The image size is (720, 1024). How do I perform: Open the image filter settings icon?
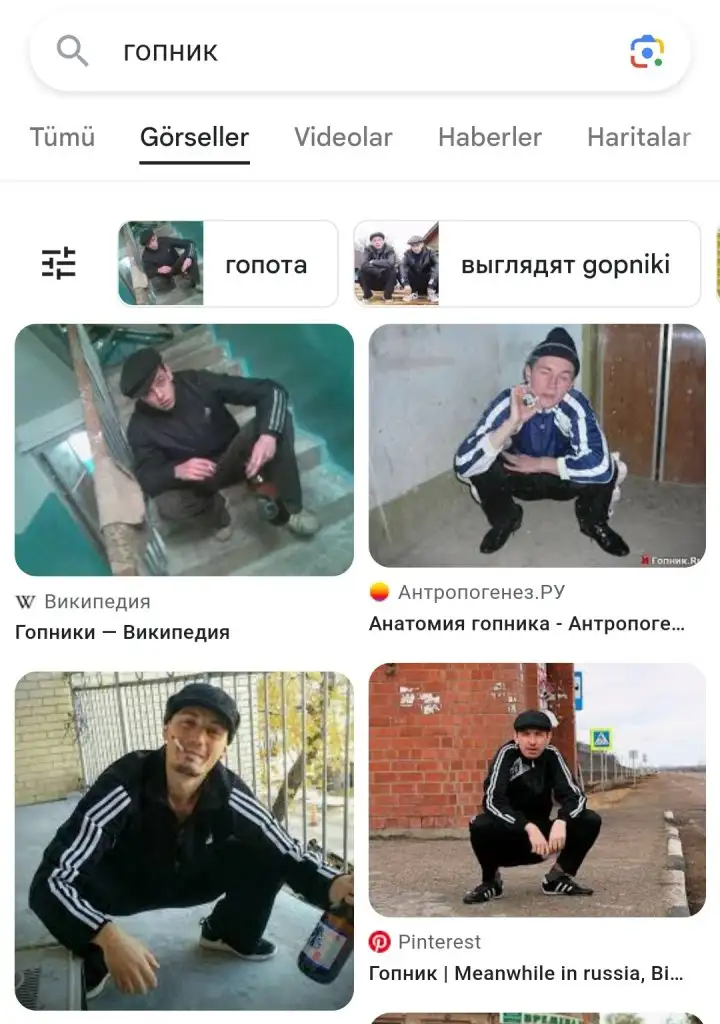58,263
